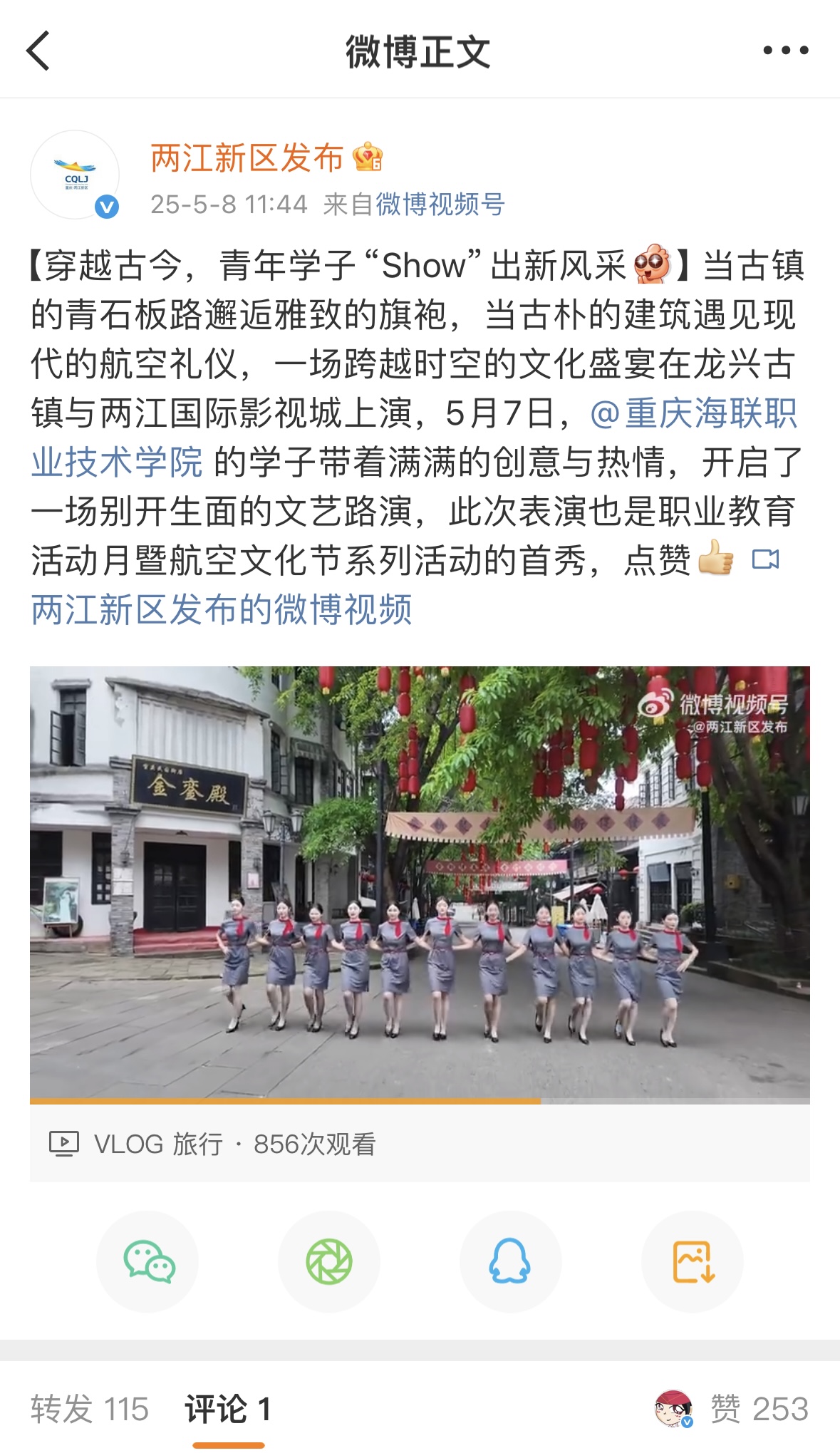Open 两江新区发布 profile avatar
The image size is (840, 1453).
pyautogui.click(x=75, y=175)
